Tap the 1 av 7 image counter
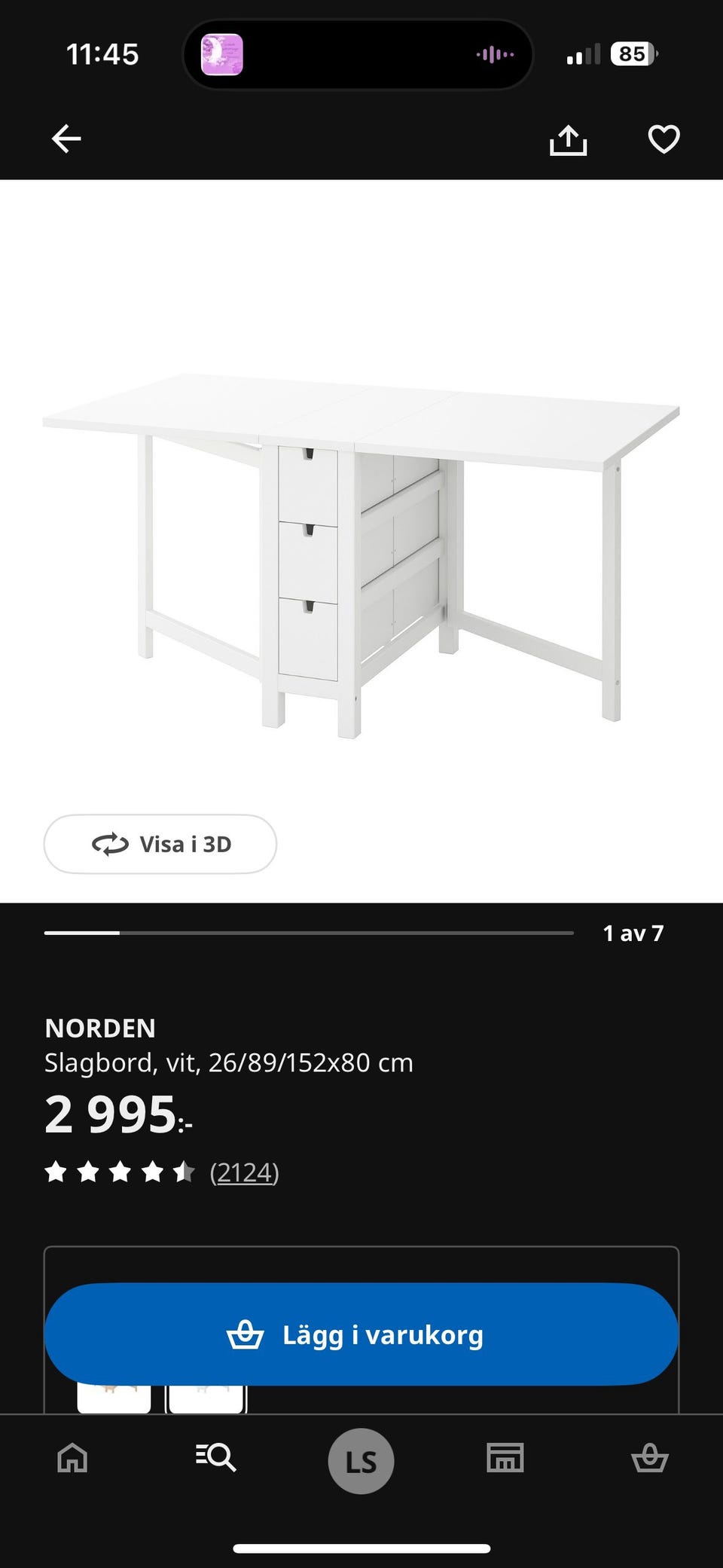The width and height of the screenshot is (723, 1568). pos(633,933)
